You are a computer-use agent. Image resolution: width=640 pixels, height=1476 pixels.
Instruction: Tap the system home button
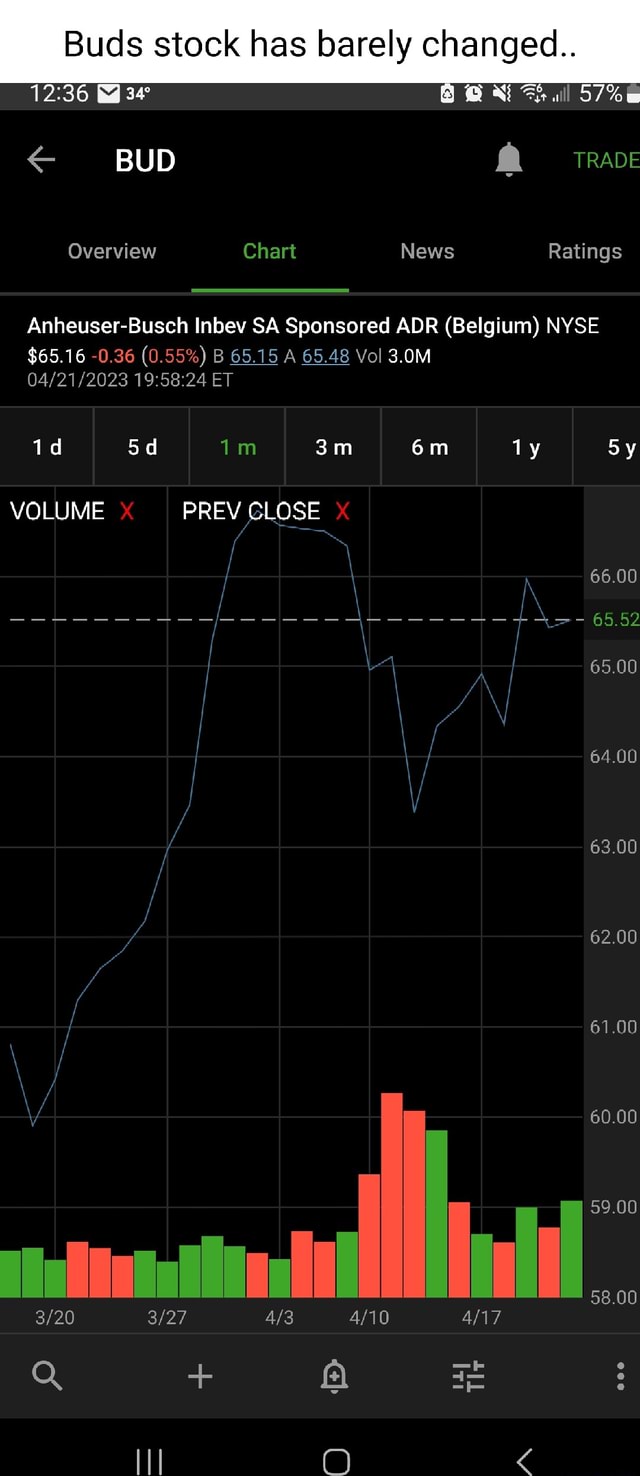click(336, 1461)
